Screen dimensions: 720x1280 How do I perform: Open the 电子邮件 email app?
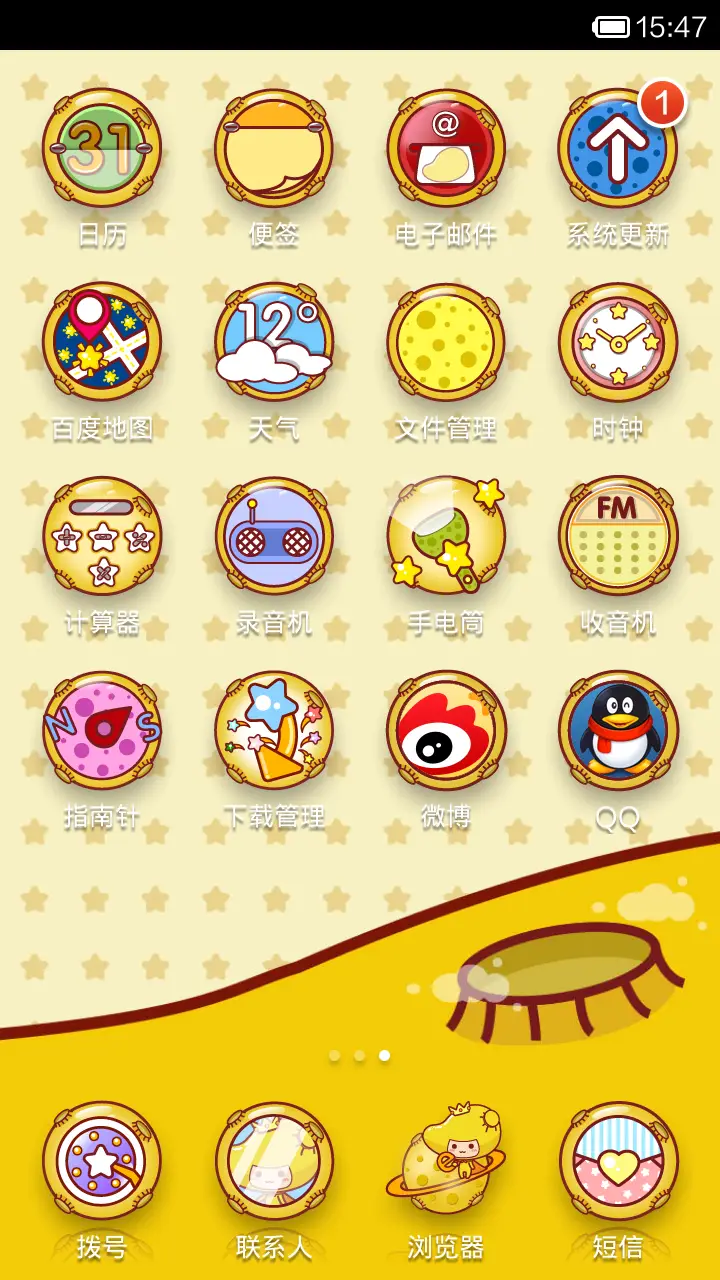[x=446, y=148]
